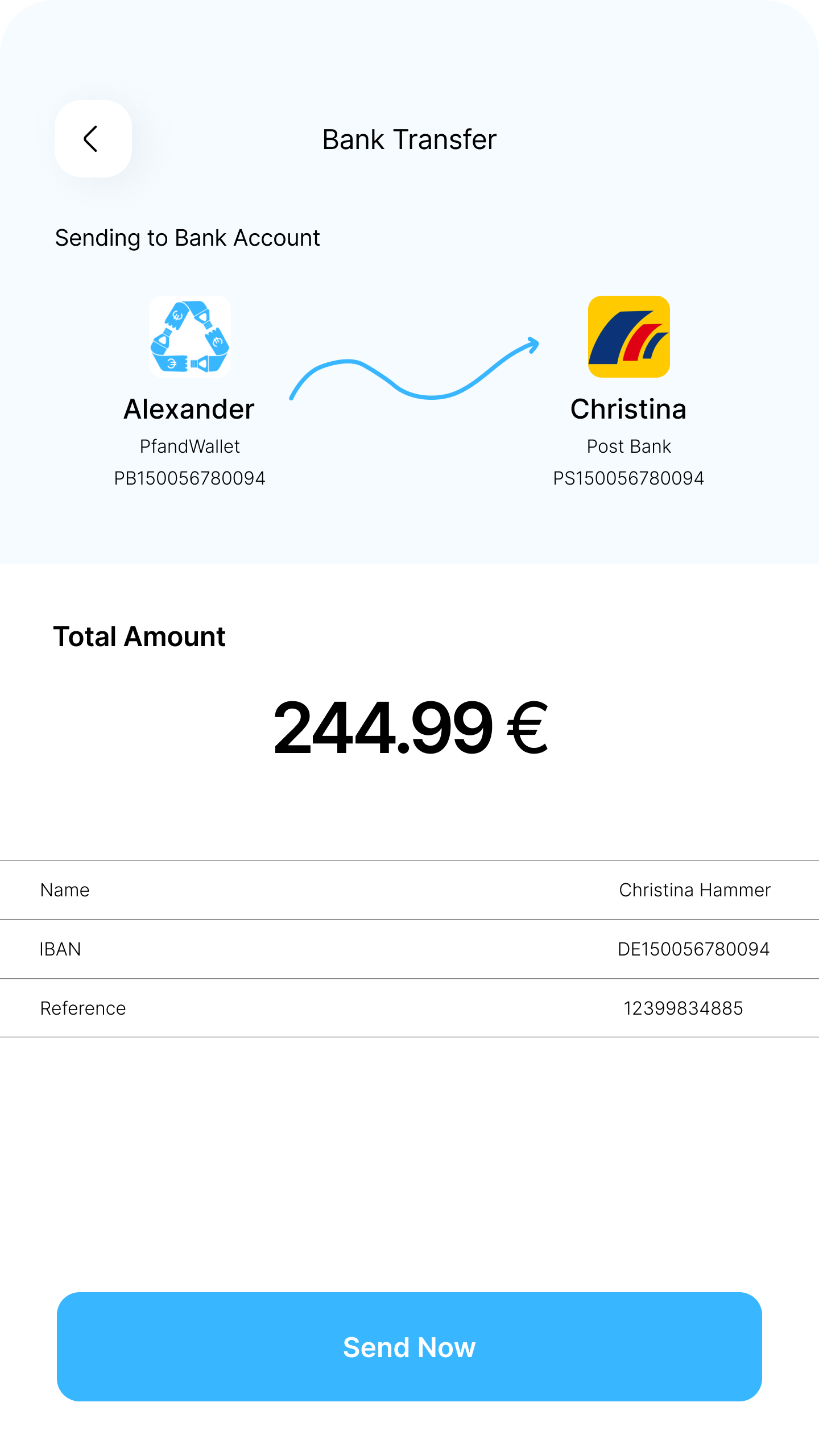Select the Reference row label
Viewport: 819px width, 1456px height.
82,1008
